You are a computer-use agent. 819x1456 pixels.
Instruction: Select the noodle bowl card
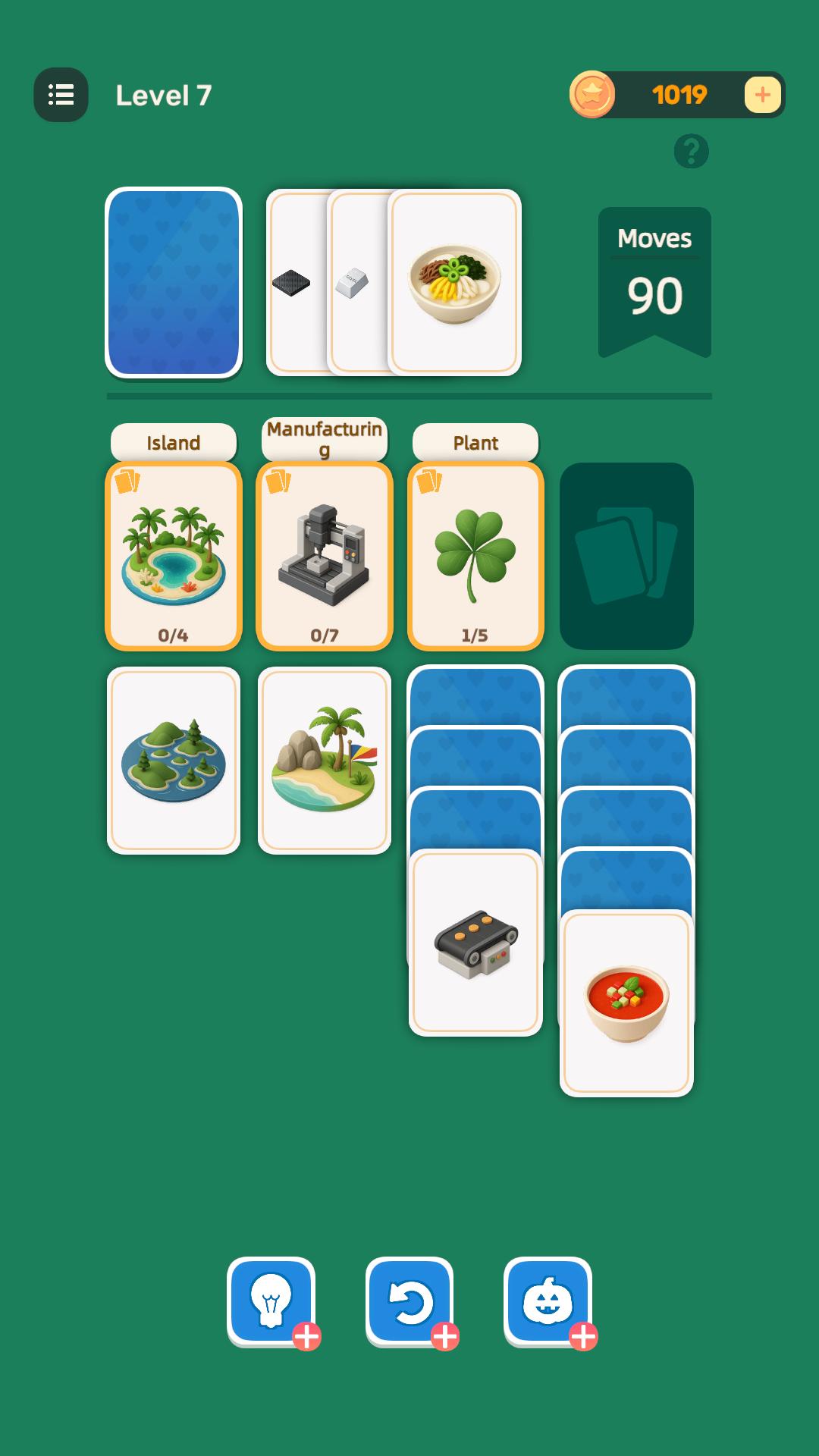tap(454, 282)
